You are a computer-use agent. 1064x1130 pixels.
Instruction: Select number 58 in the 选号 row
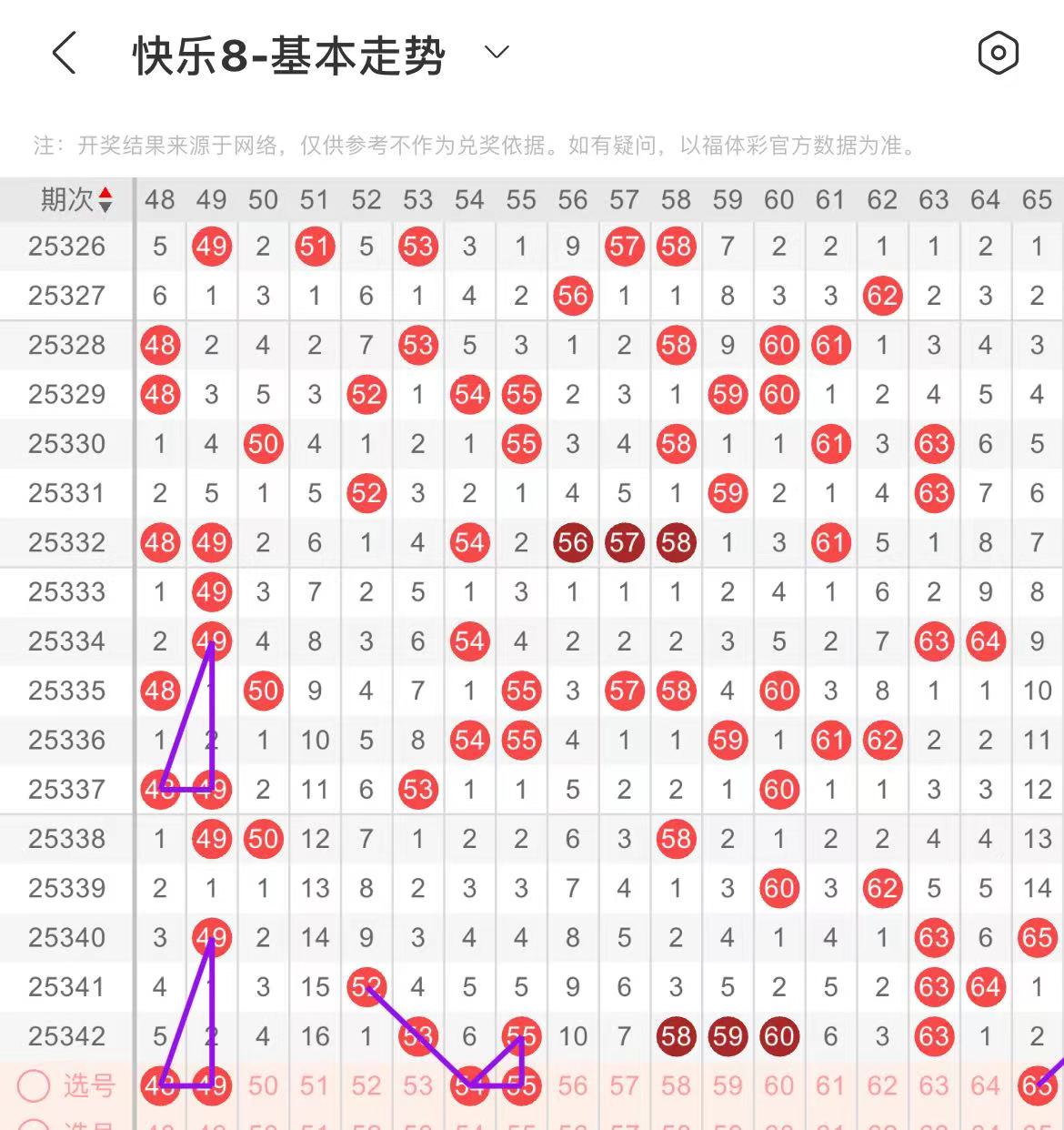coord(676,1085)
